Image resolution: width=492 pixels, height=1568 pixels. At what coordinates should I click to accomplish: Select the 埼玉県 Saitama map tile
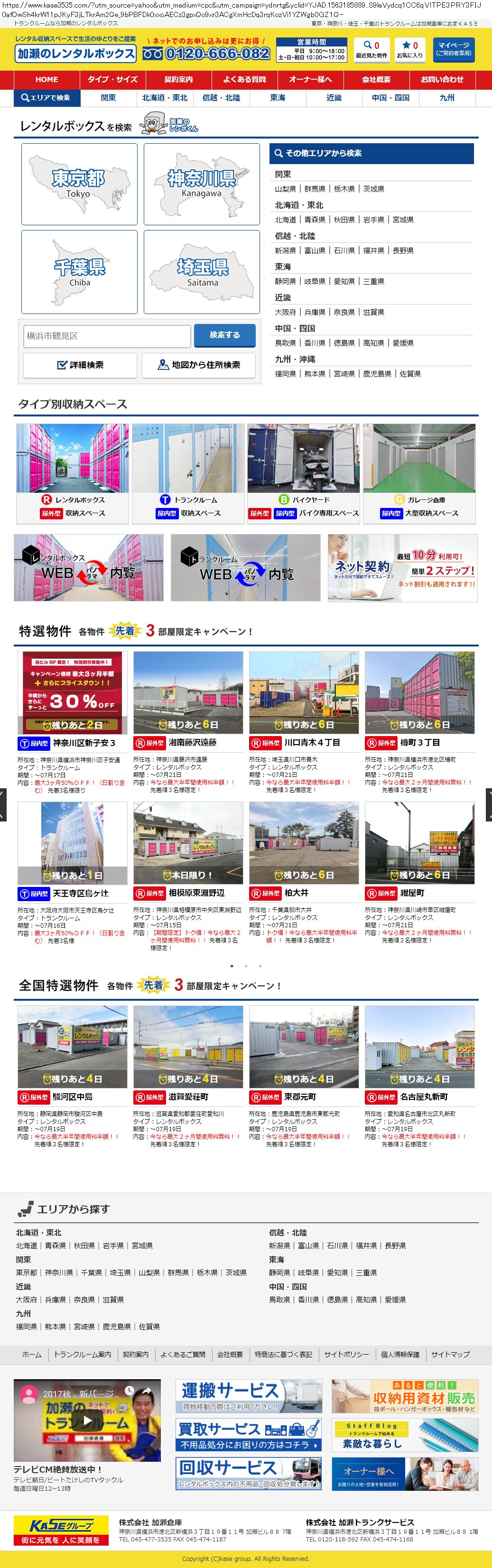[202, 272]
